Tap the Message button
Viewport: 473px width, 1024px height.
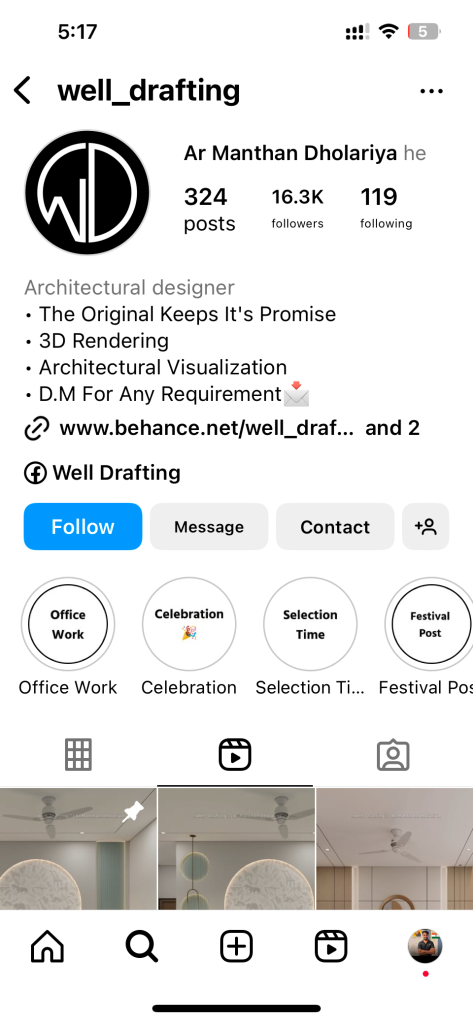pyautogui.click(x=209, y=526)
